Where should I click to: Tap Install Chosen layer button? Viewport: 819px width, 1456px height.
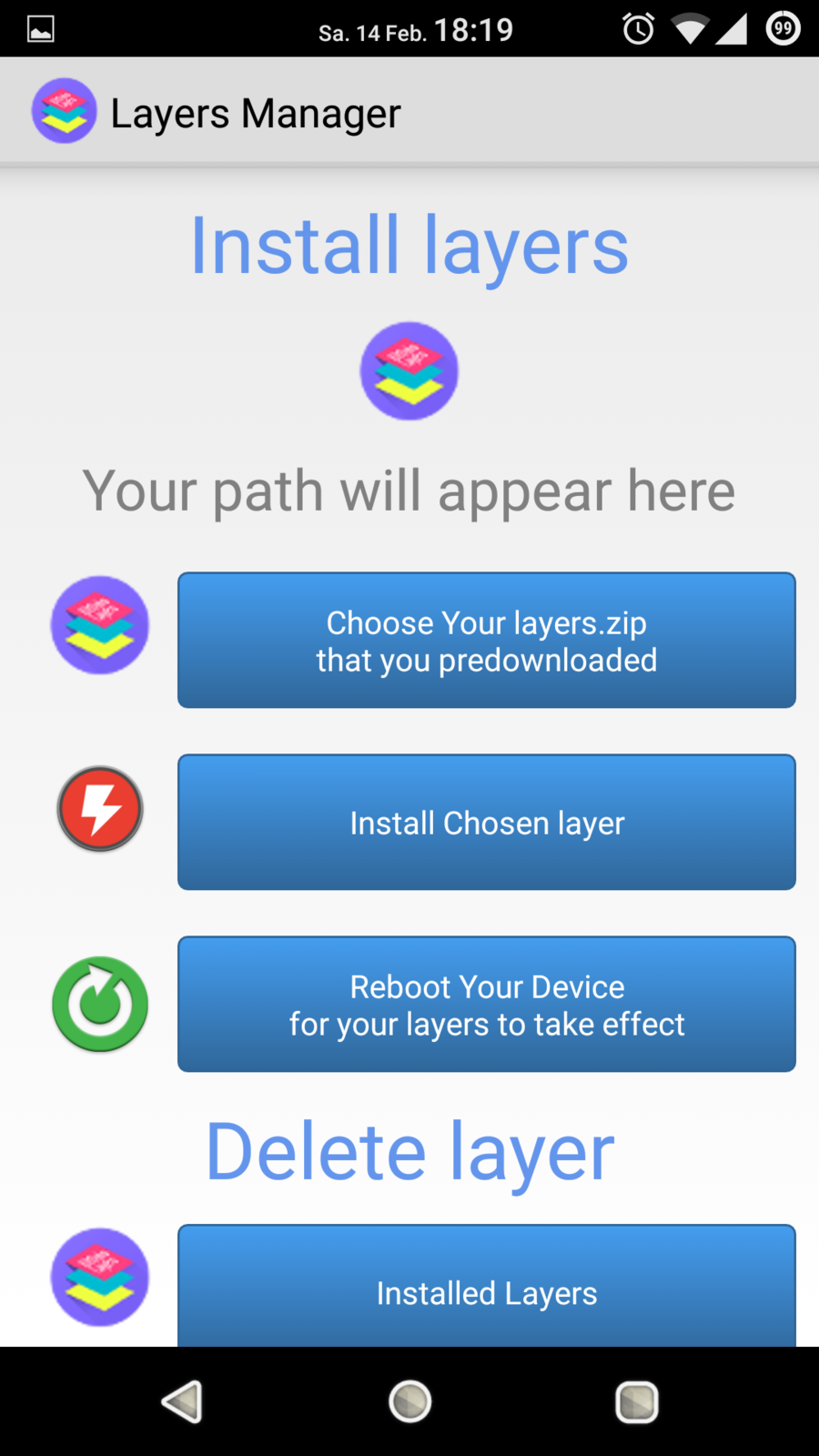[x=486, y=823]
